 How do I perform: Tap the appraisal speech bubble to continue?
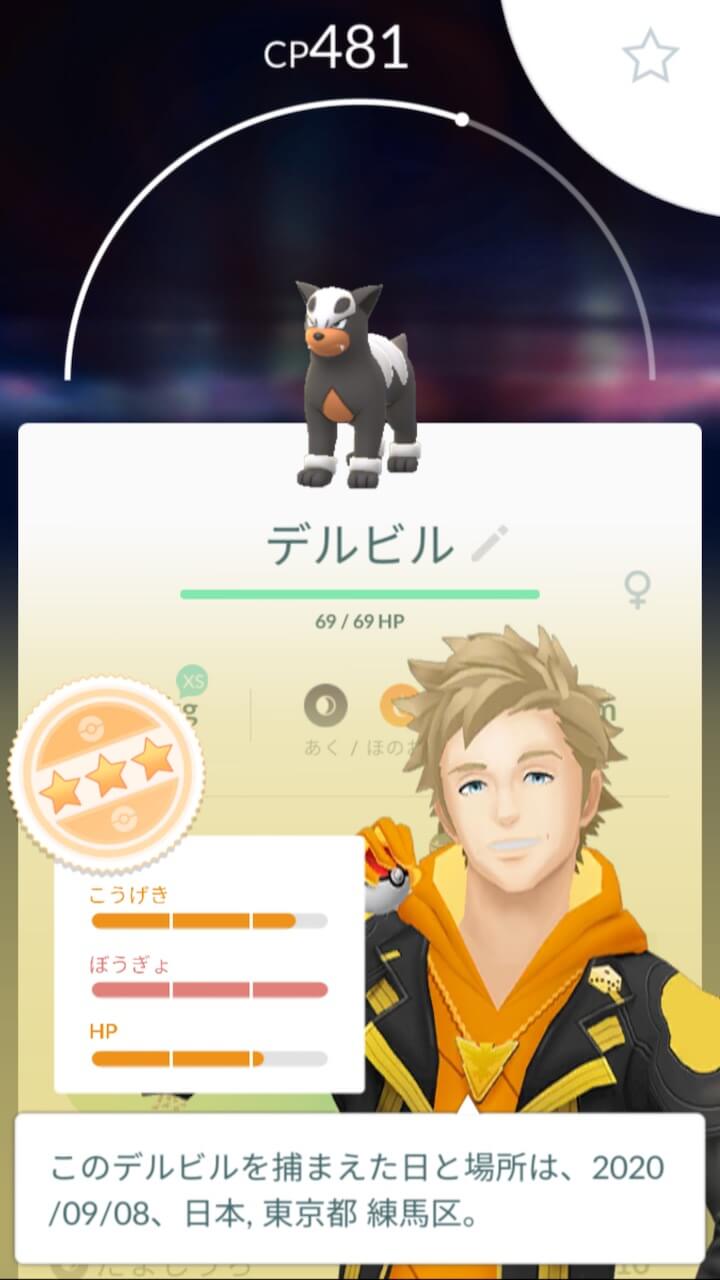[x=359, y=1188]
